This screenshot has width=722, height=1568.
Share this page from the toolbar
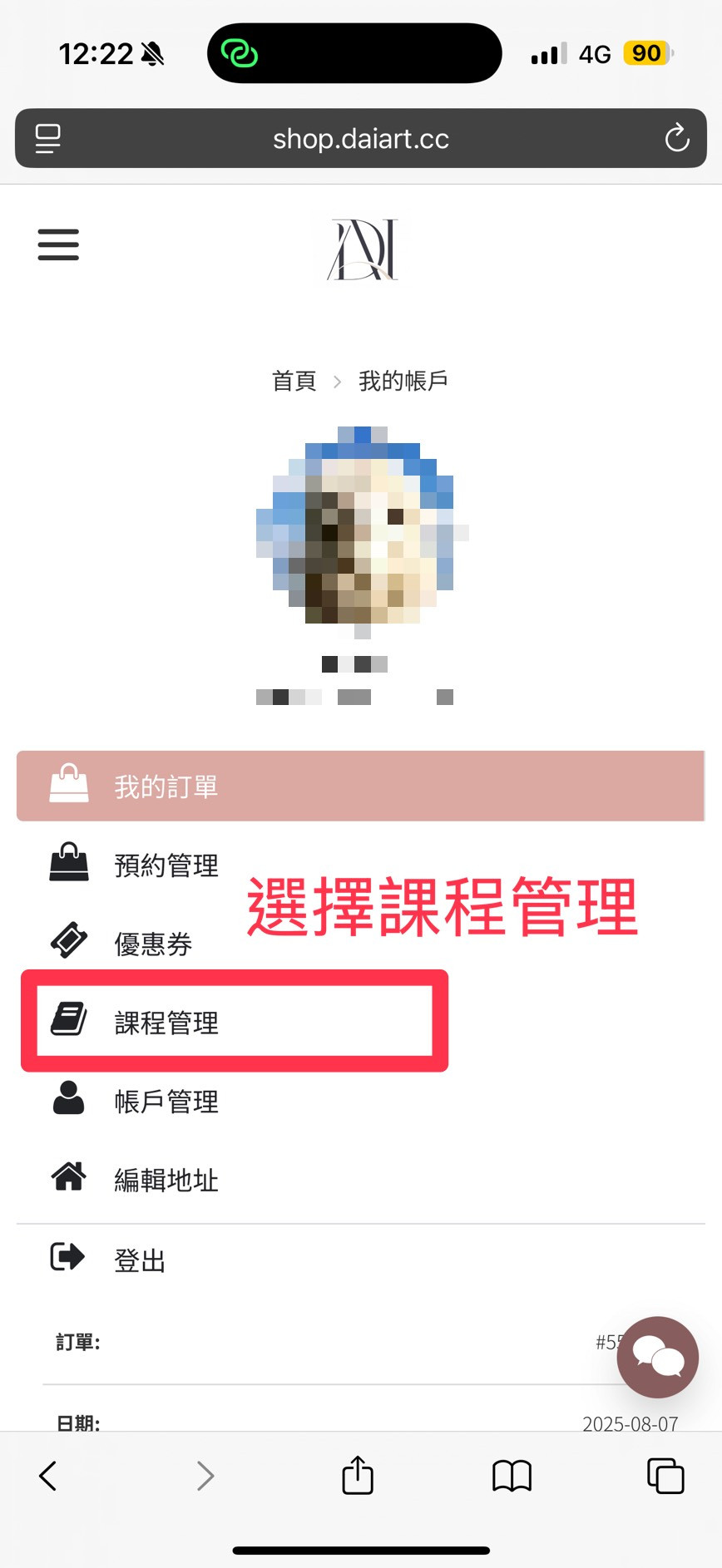(358, 1476)
